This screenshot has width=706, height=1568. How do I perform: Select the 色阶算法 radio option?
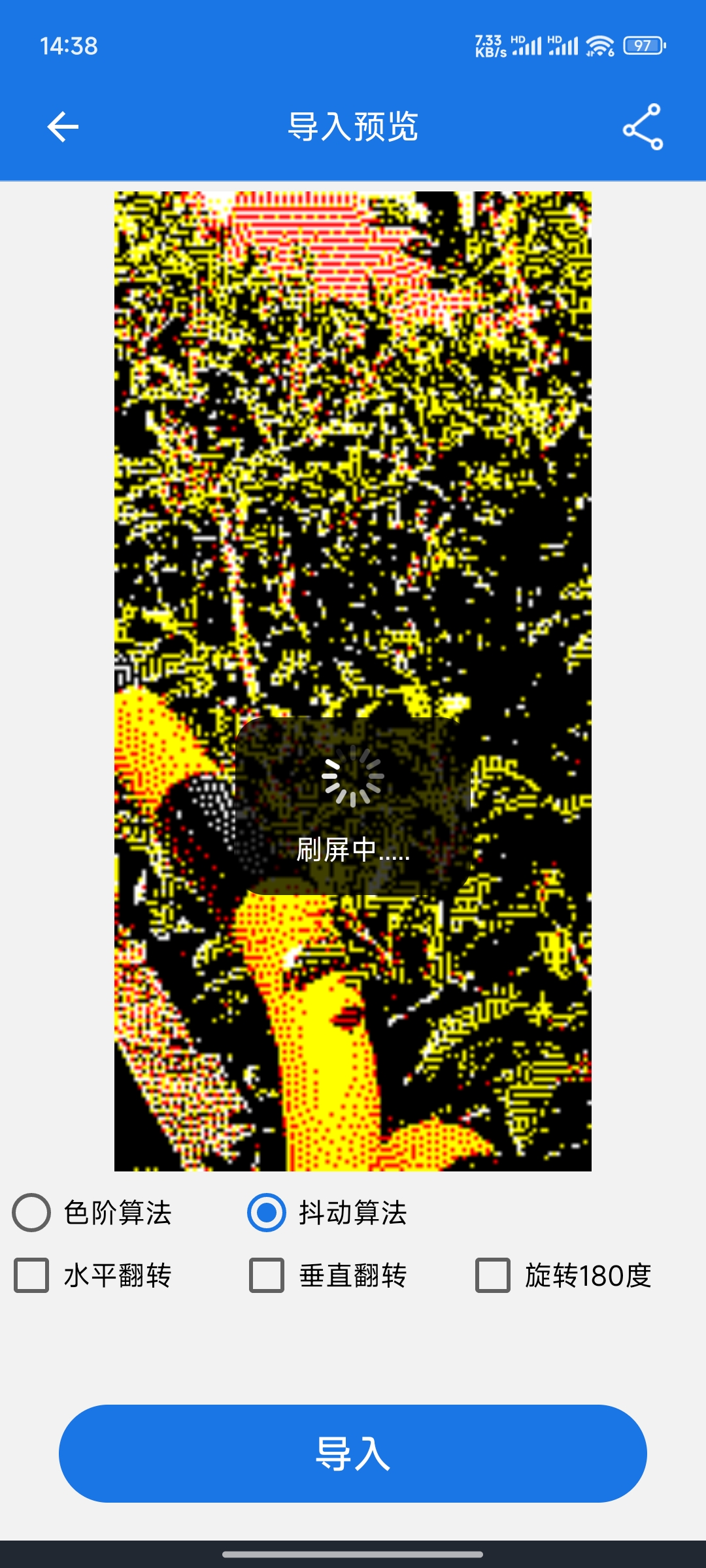pos(31,1213)
